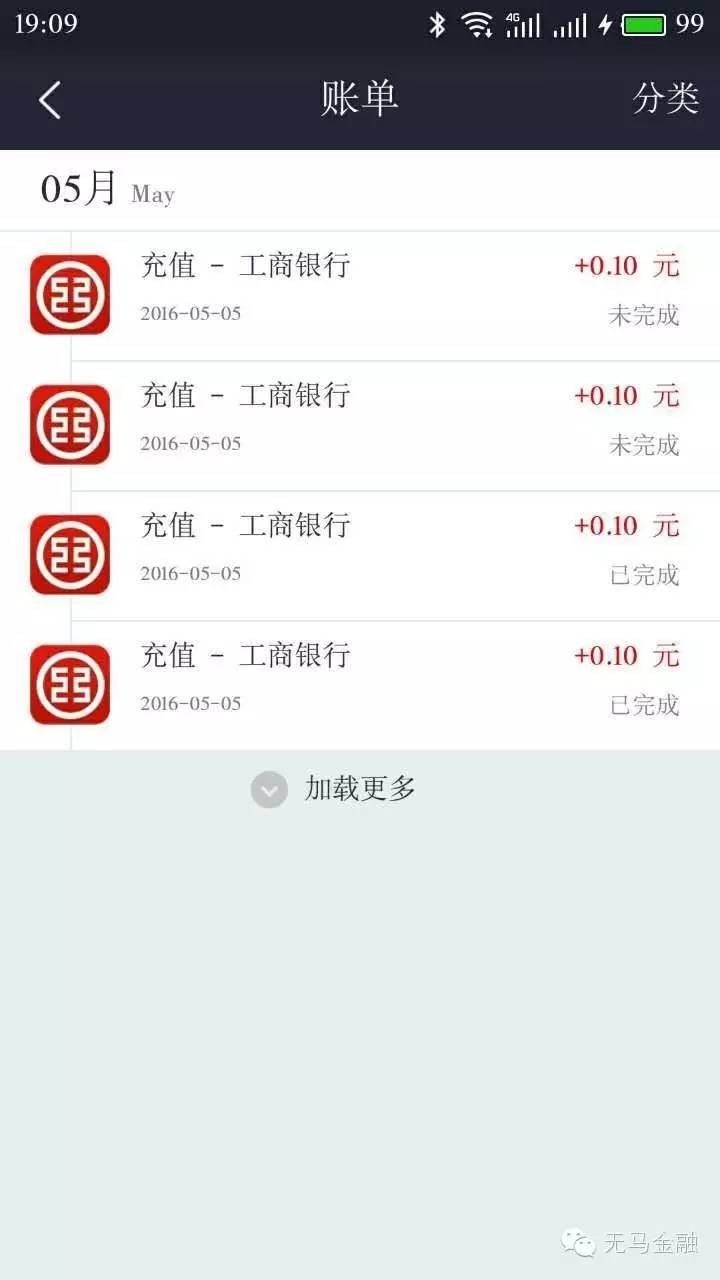Tap 加载更多 to load more bills
Screen dimensions: 720x1280
tap(360, 790)
